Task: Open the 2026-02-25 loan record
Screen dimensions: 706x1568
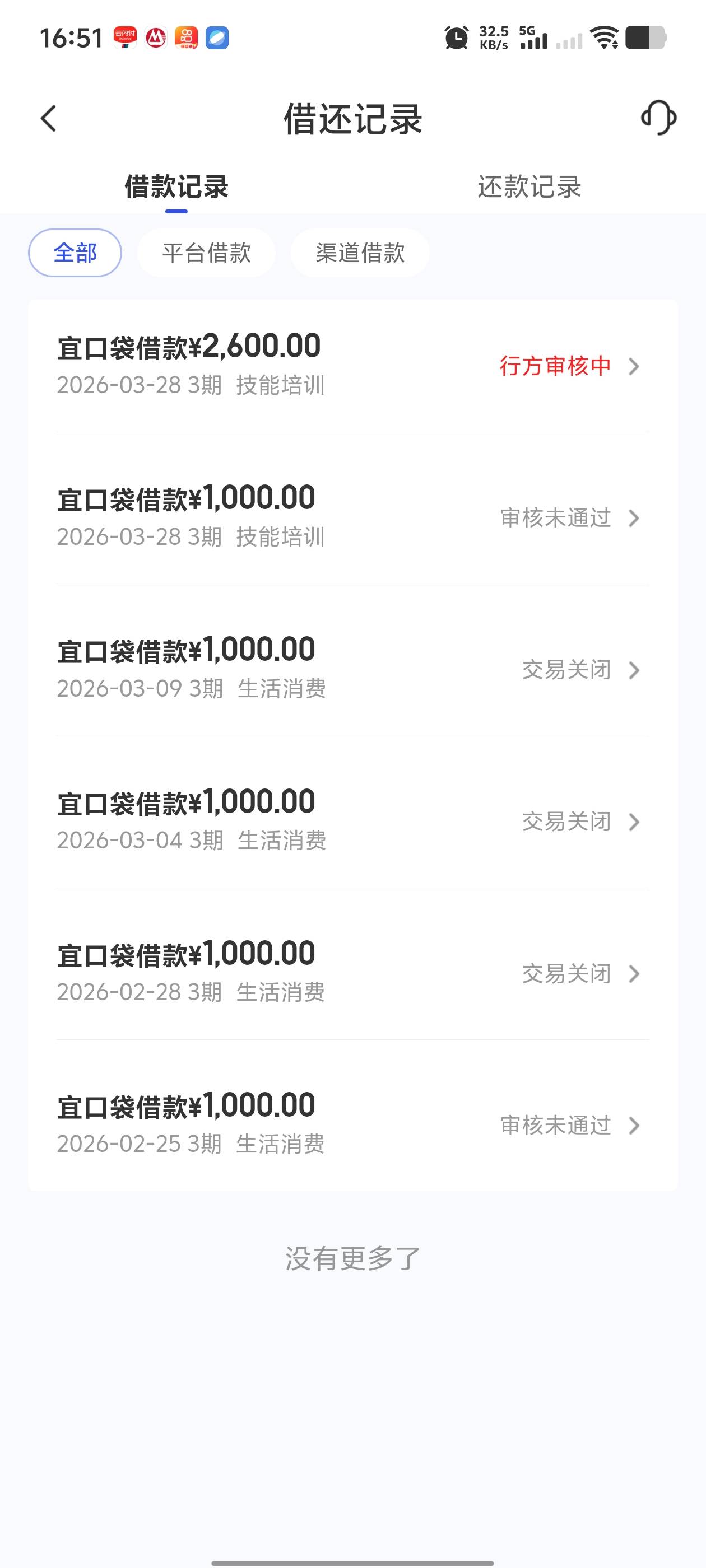Action: tap(352, 1125)
